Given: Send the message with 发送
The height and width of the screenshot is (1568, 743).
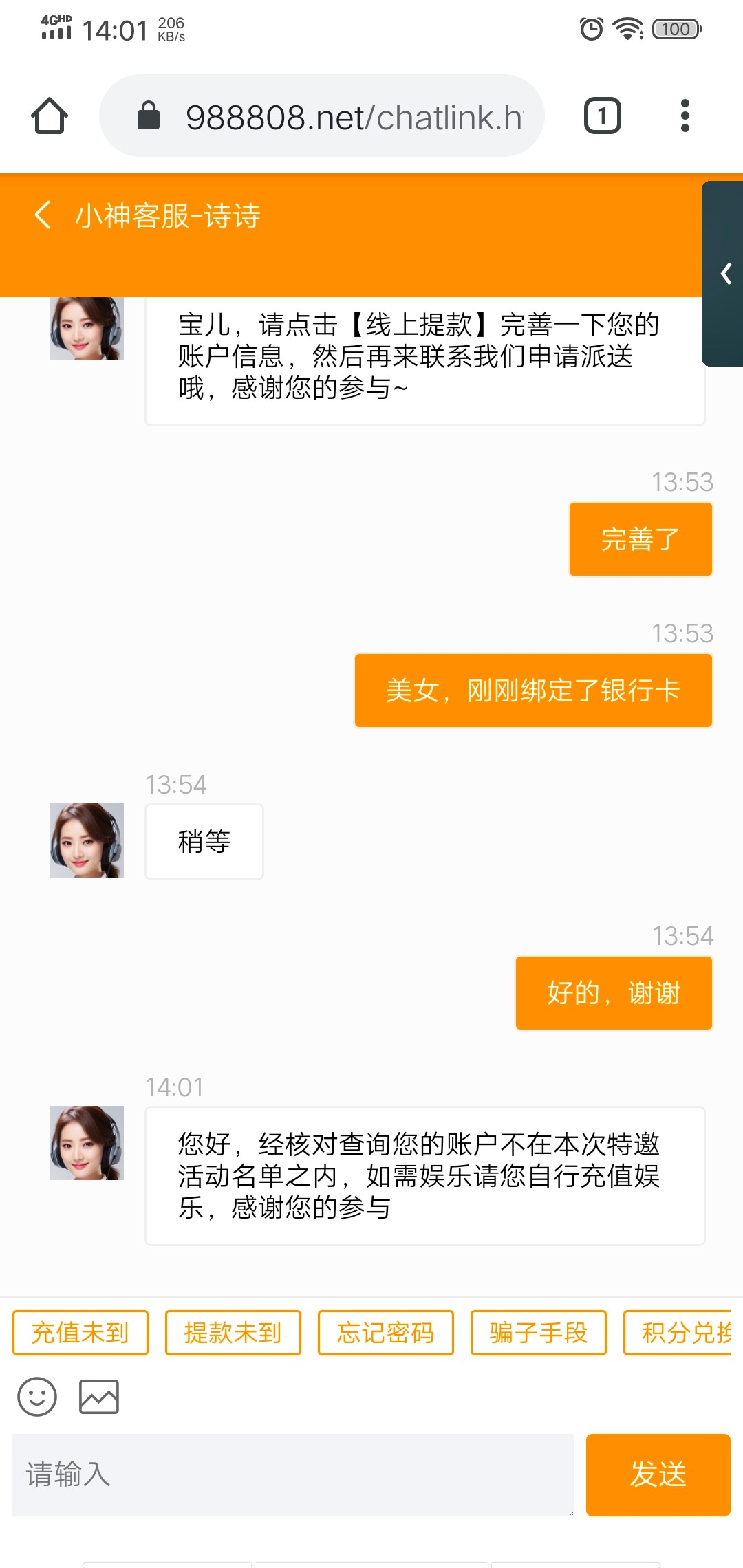Looking at the screenshot, I should coord(658,1474).
